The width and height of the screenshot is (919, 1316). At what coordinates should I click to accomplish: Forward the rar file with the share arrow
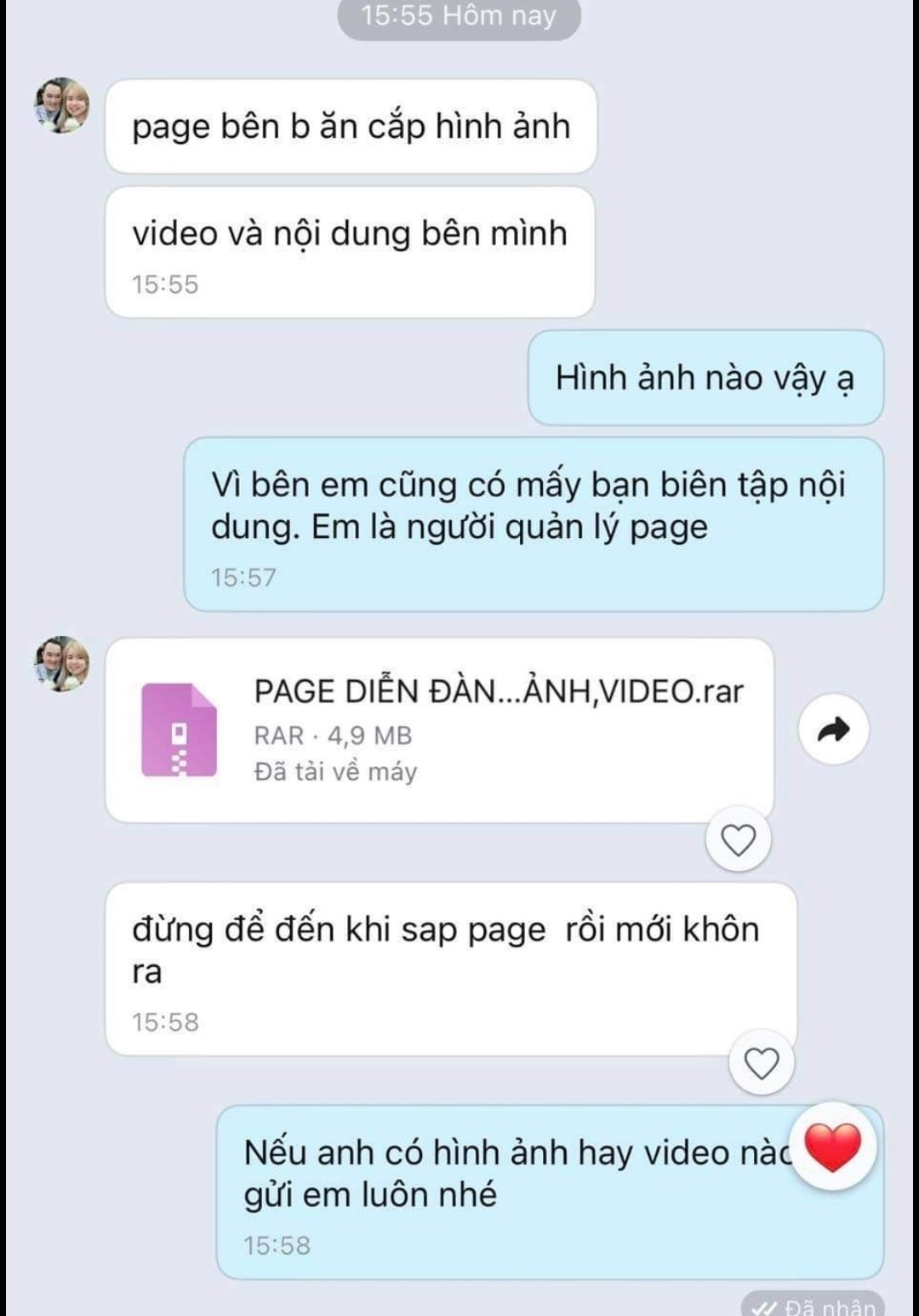click(x=833, y=730)
